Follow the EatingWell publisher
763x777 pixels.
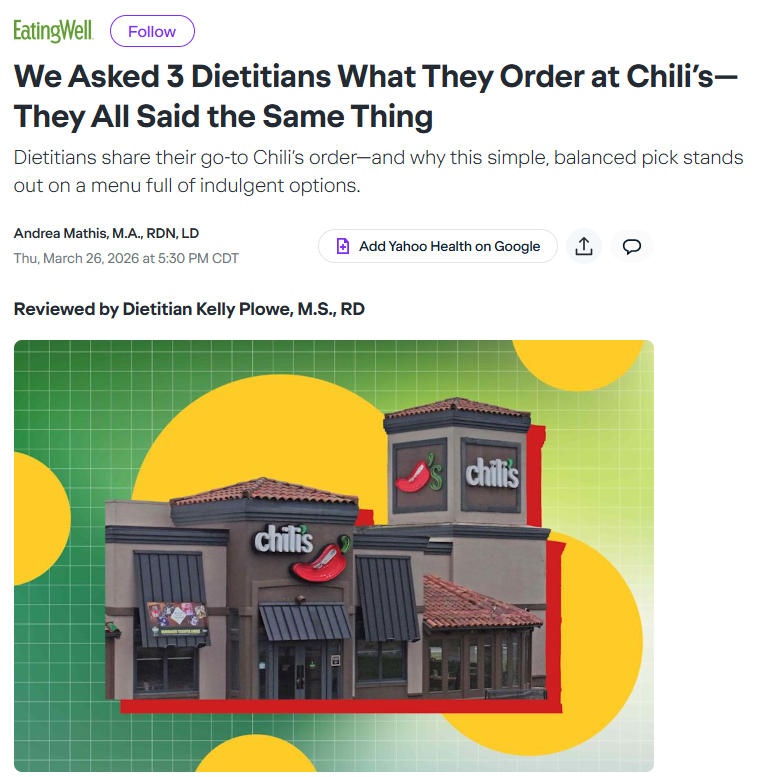click(152, 31)
